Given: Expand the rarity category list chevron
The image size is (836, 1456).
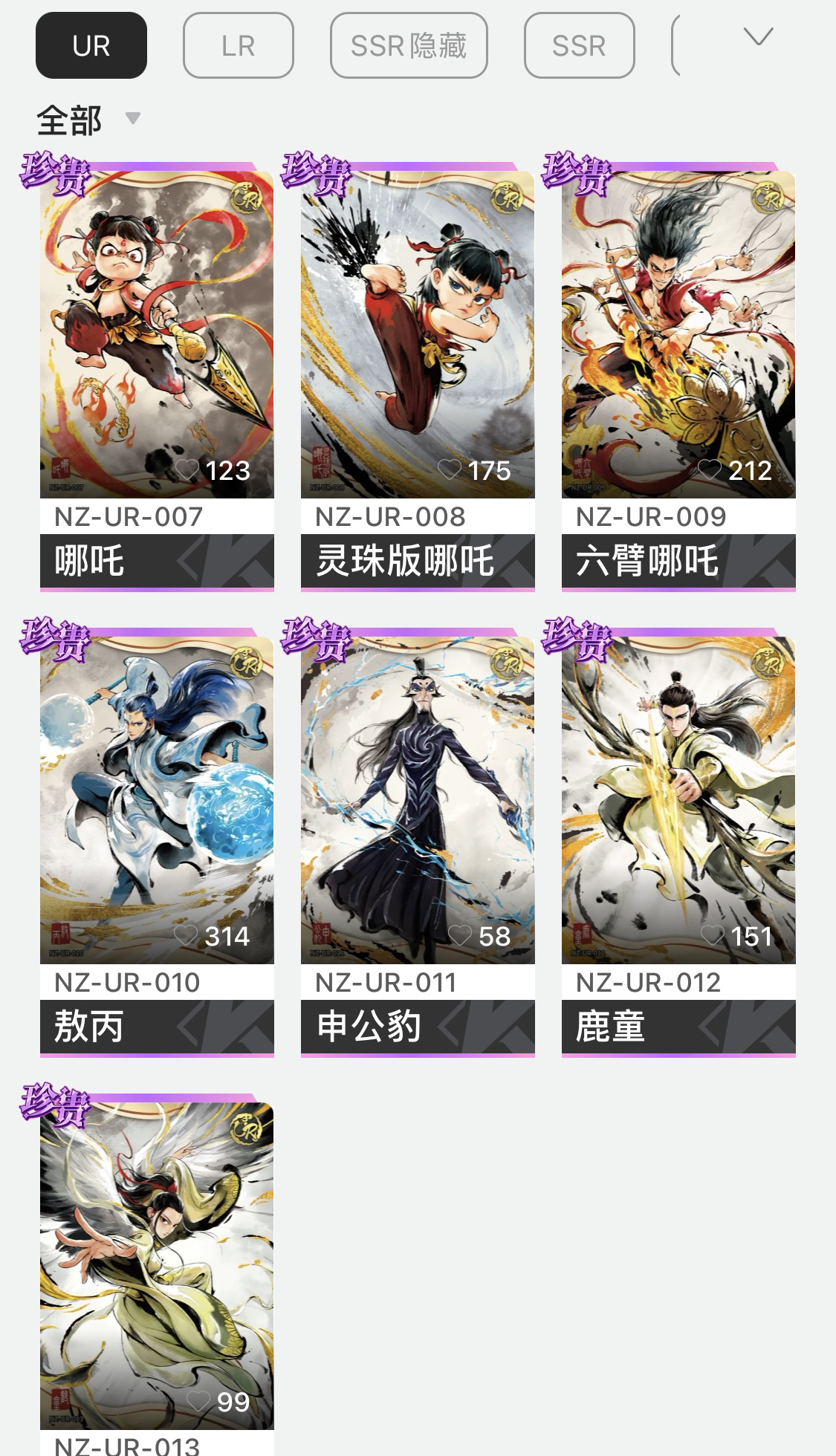Looking at the screenshot, I should [x=757, y=36].
